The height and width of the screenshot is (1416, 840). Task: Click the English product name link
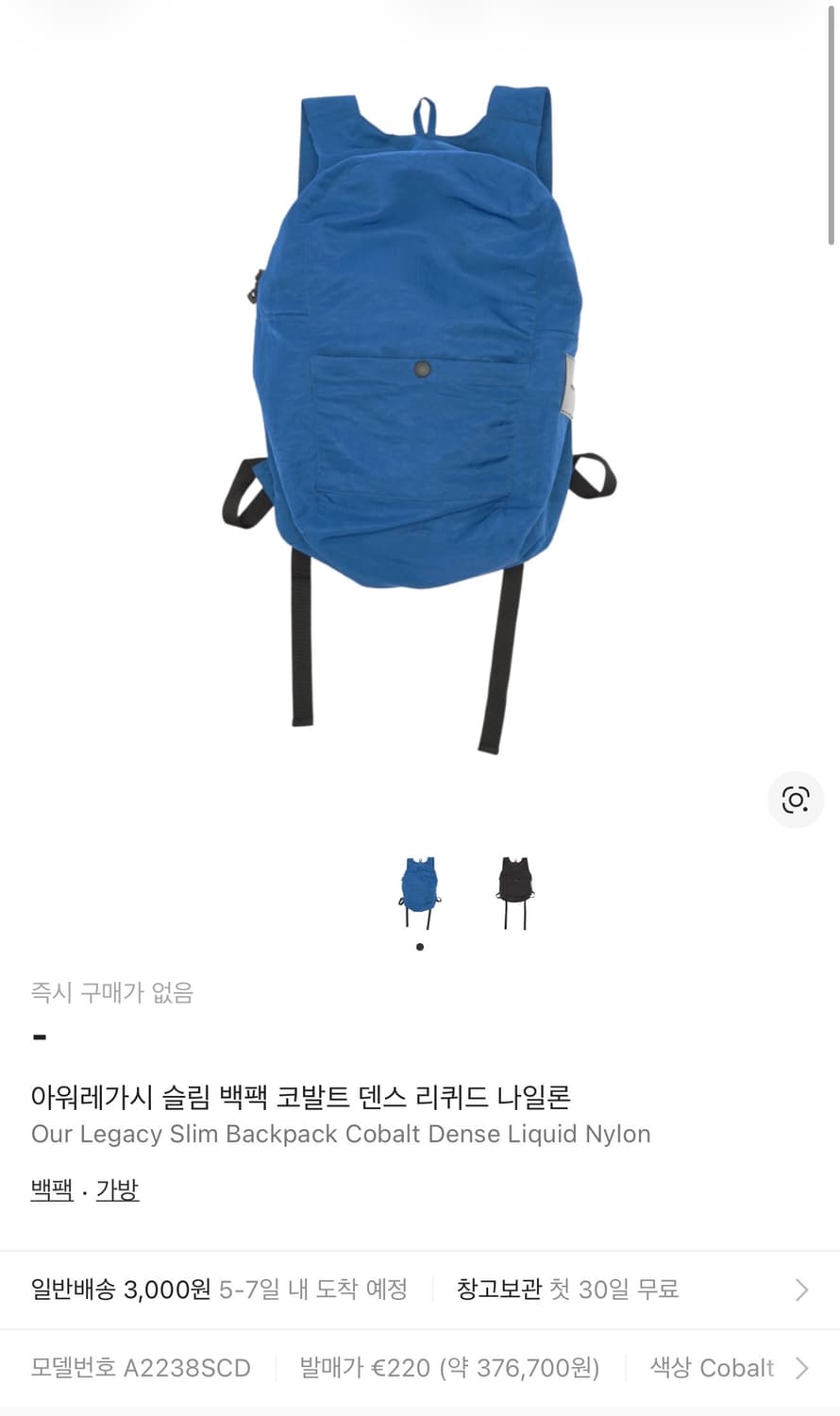point(341,1134)
